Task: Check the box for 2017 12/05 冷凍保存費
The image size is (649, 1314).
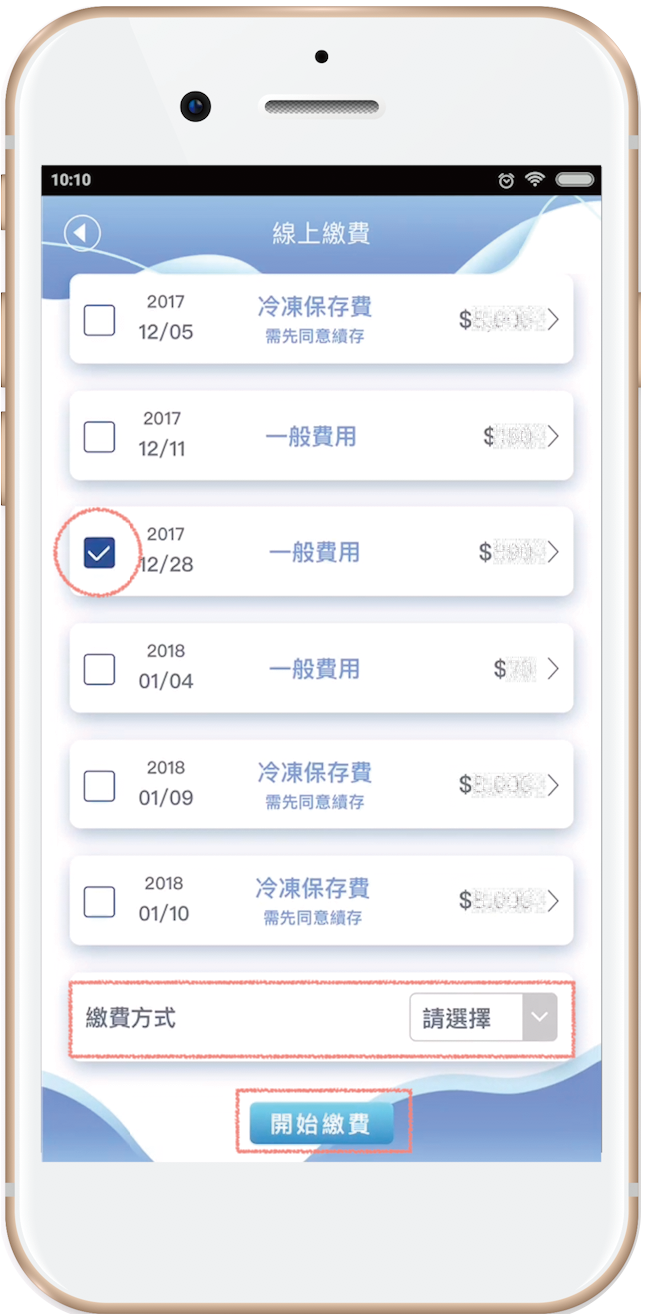Action: tap(99, 320)
